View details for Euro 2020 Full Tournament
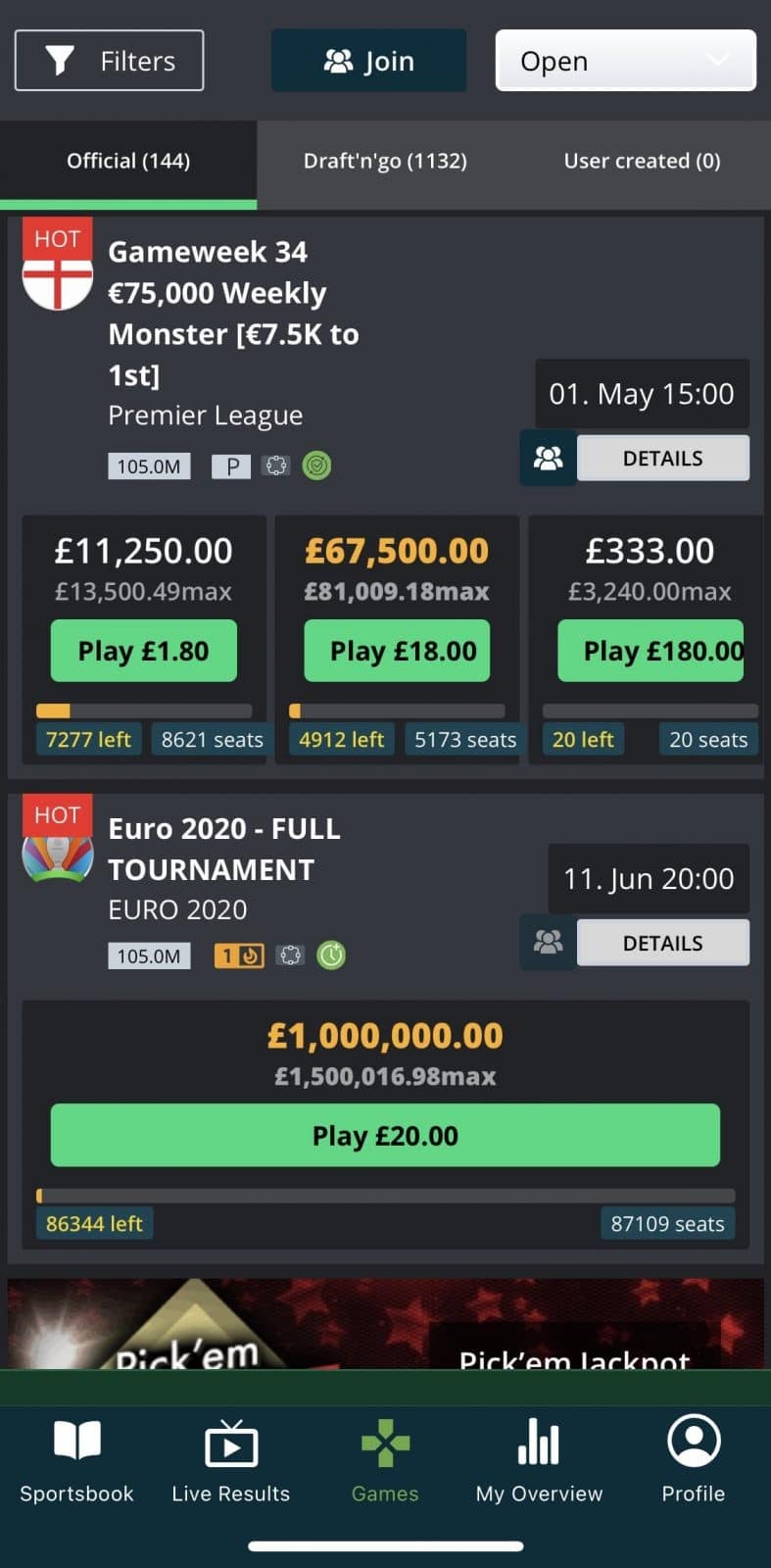Screen dimensions: 771x1568 [662, 943]
